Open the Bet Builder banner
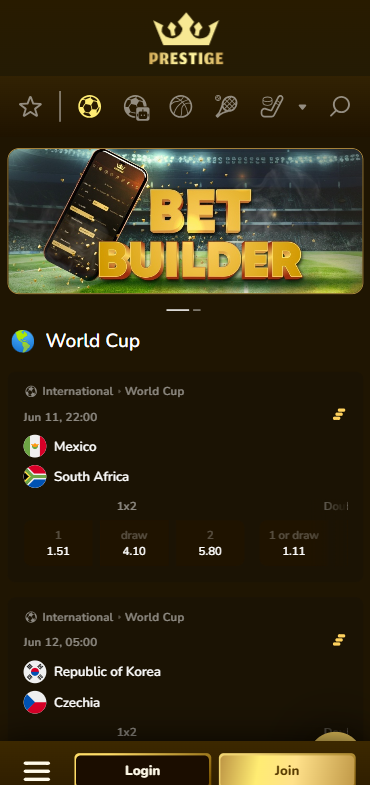370x785 pixels. (185, 221)
